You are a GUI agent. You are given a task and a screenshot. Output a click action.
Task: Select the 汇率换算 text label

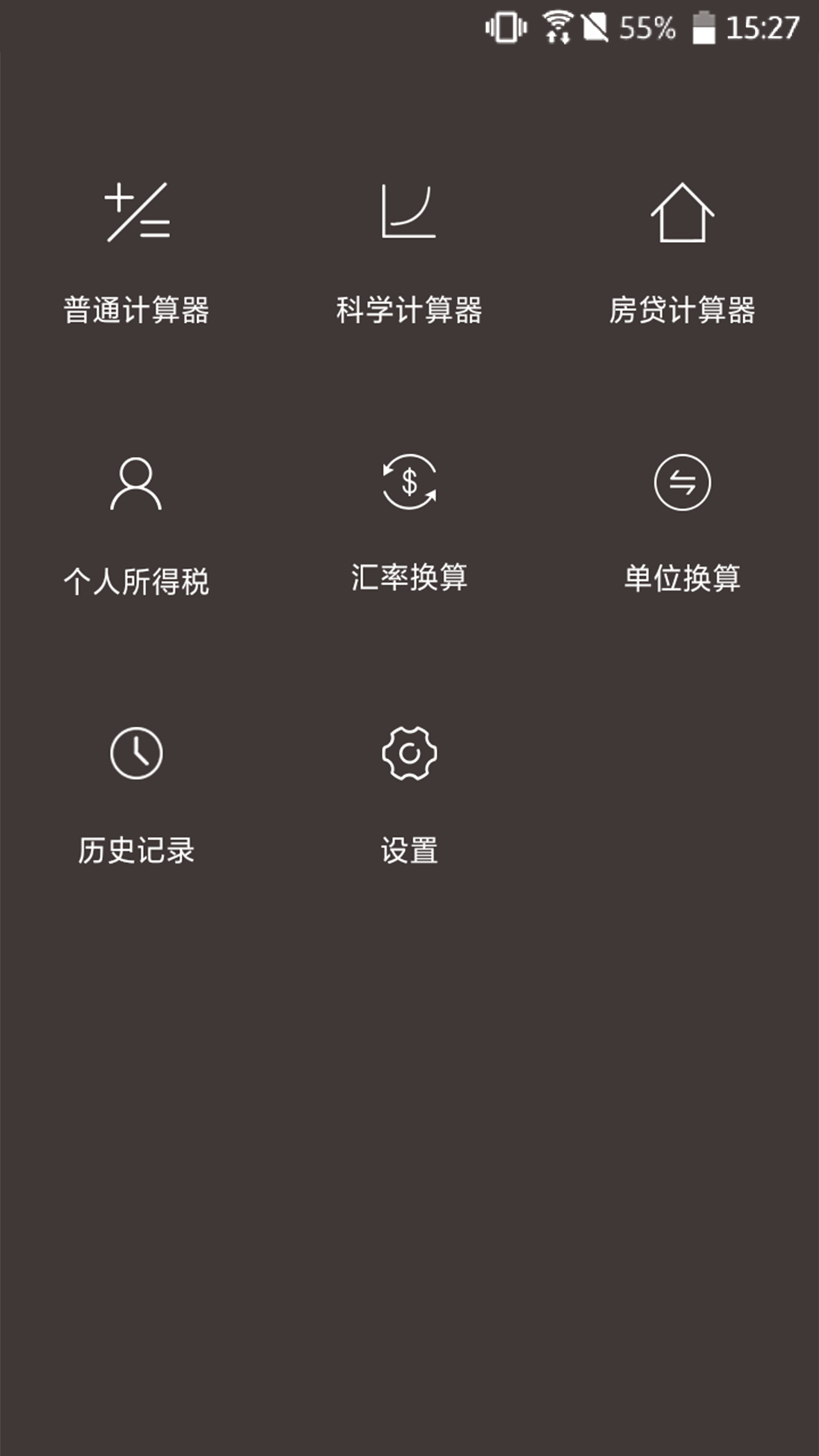[409, 579]
